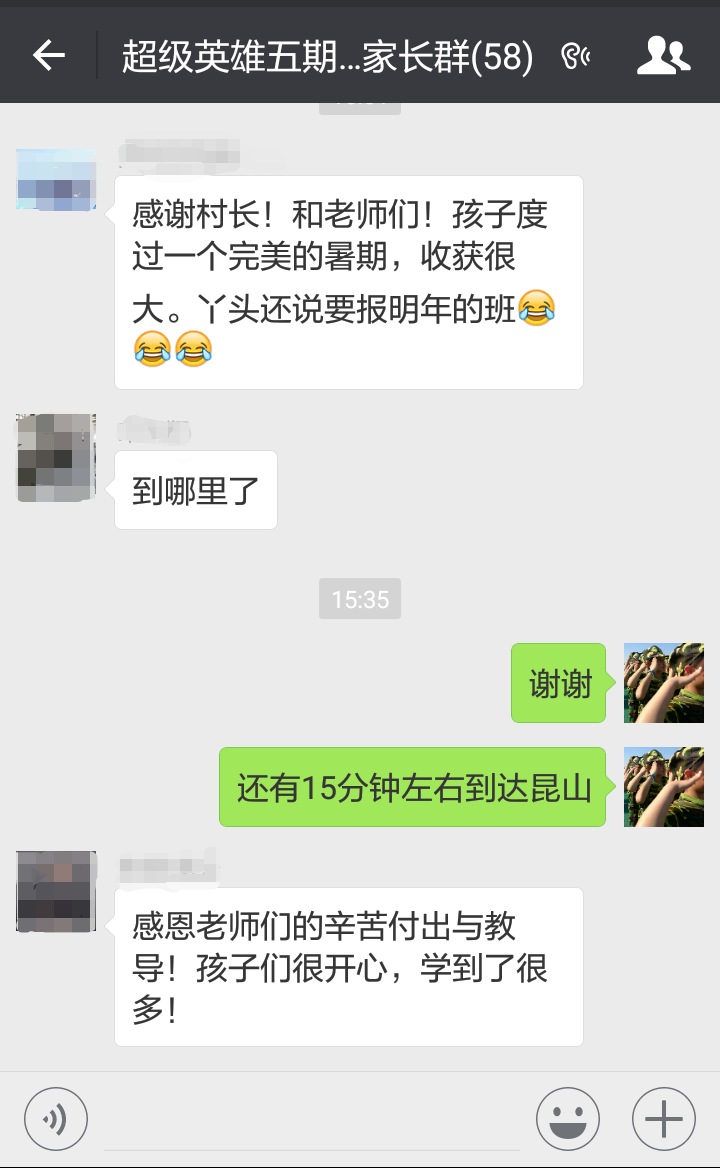Tap the message text input field
The width and height of the screenshot is (720, 1168).
click(x=312, y=1119)
